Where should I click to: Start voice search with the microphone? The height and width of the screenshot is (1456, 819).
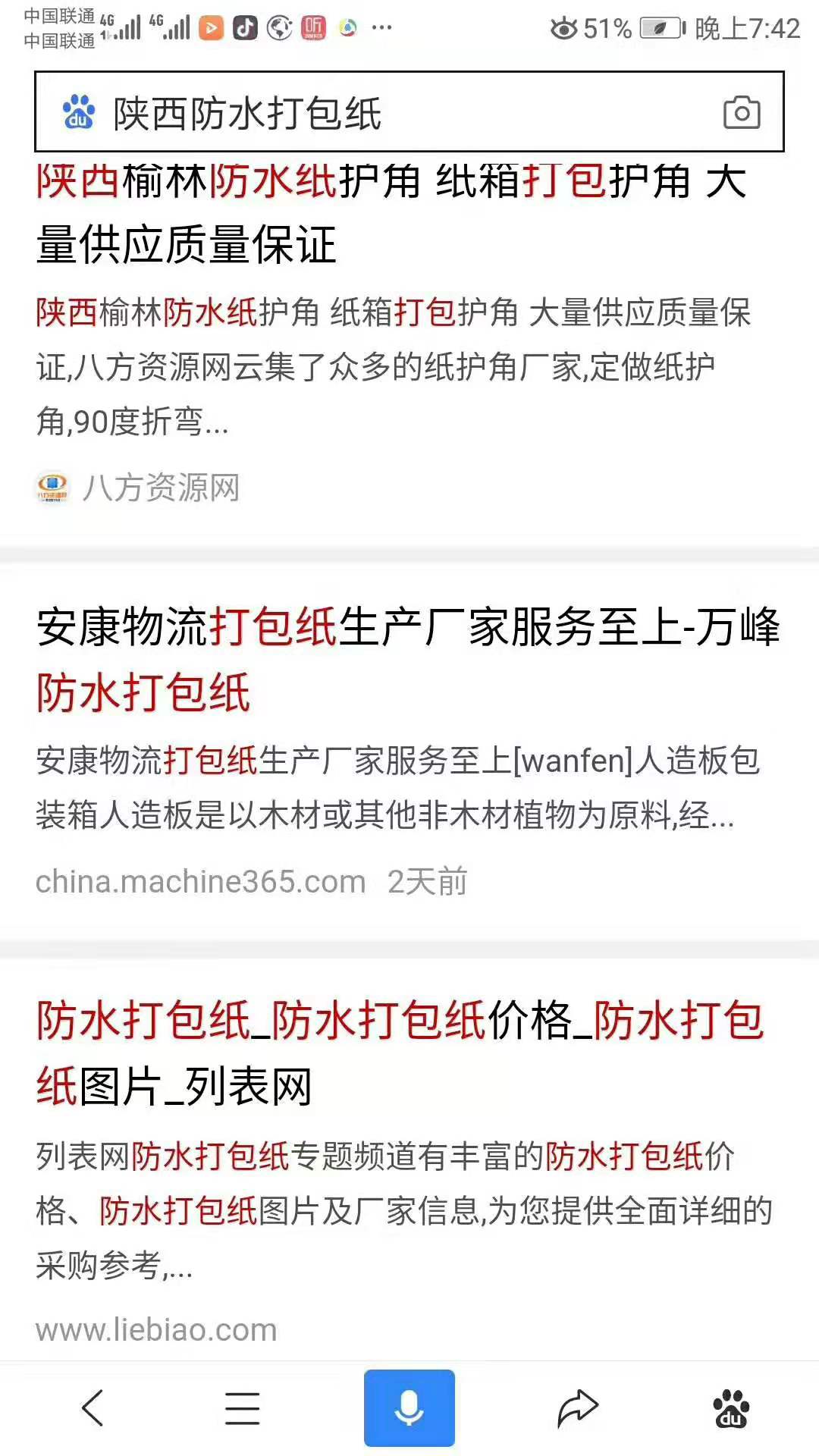(409, 1408)
